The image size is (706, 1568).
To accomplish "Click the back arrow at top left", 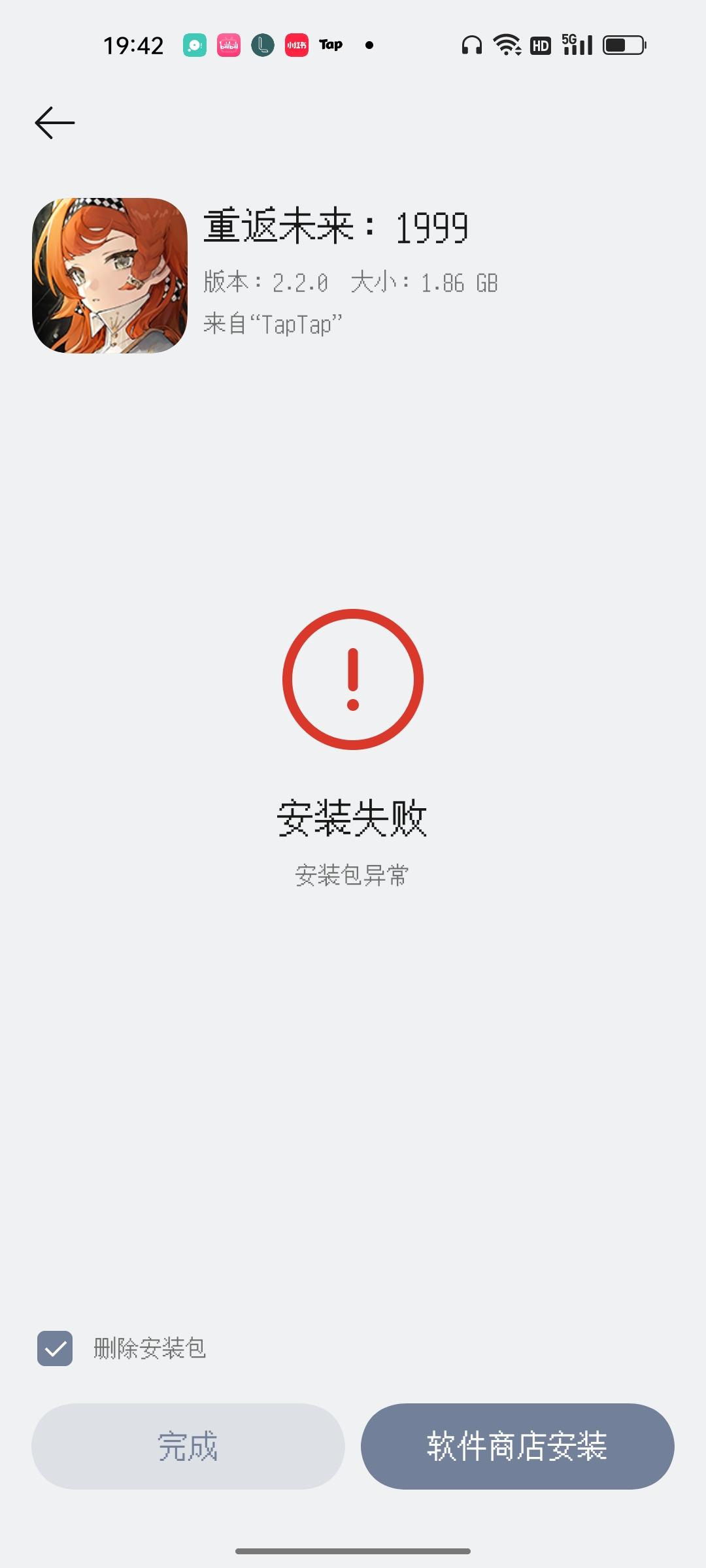I will coord(55,122).
